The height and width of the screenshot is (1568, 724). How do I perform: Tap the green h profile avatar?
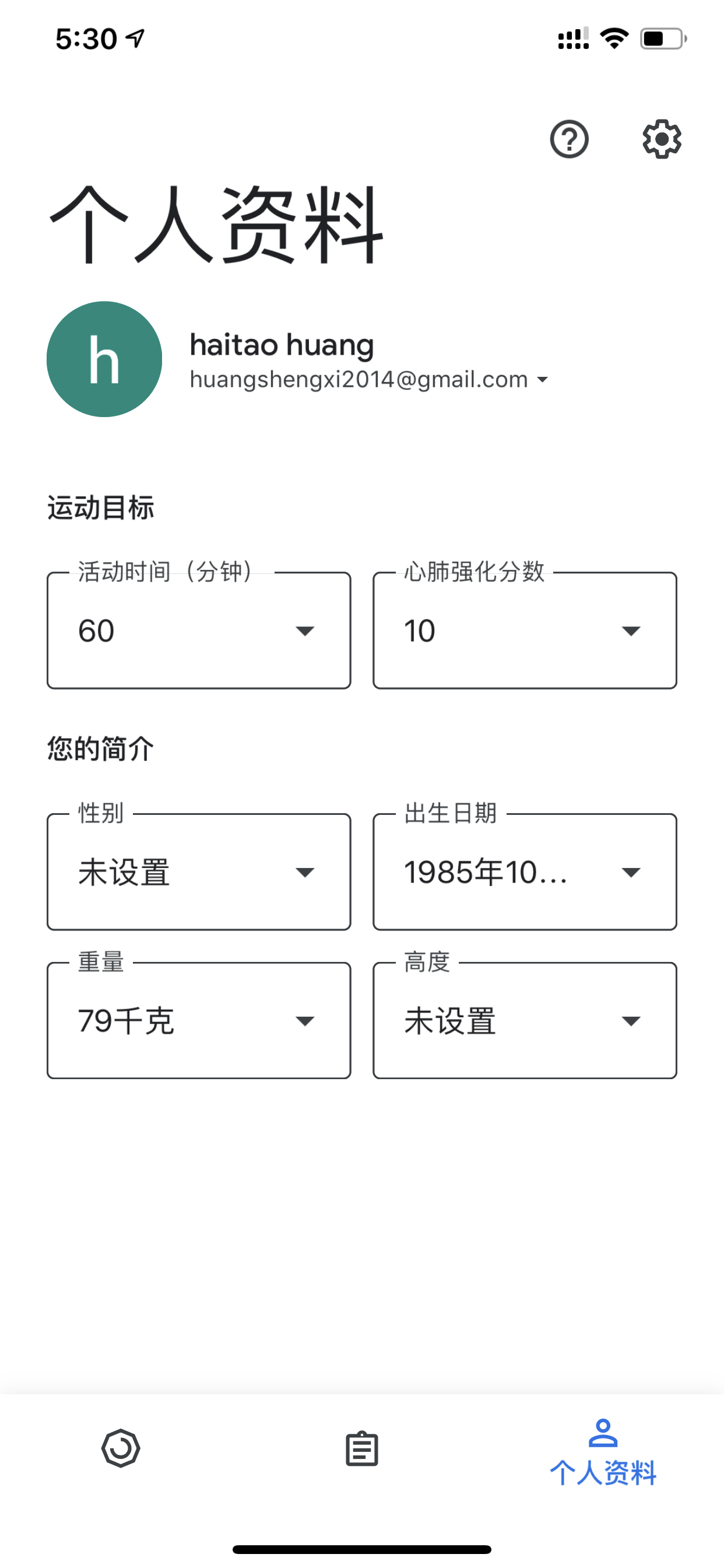point(104,359)
